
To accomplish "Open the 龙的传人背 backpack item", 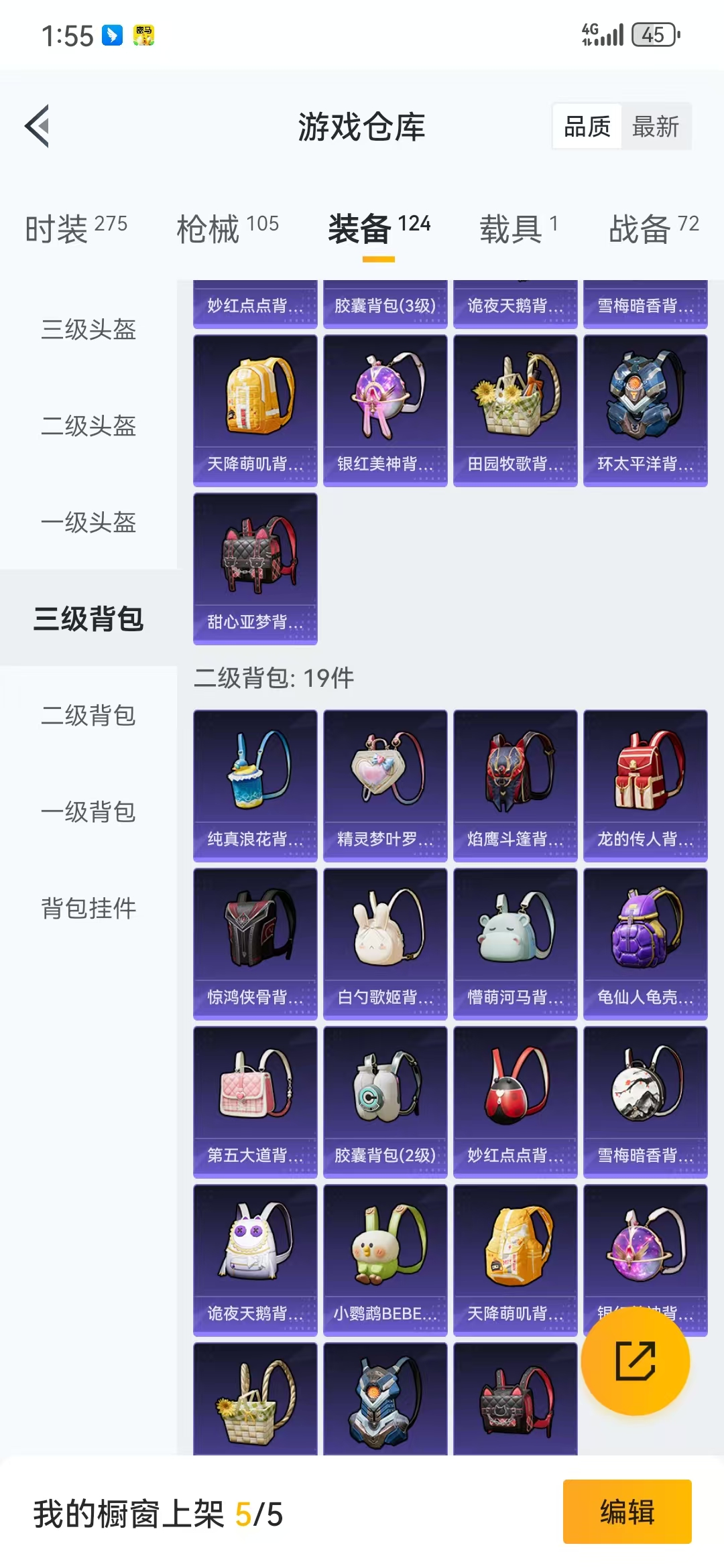I will click(x=645, y=785).
